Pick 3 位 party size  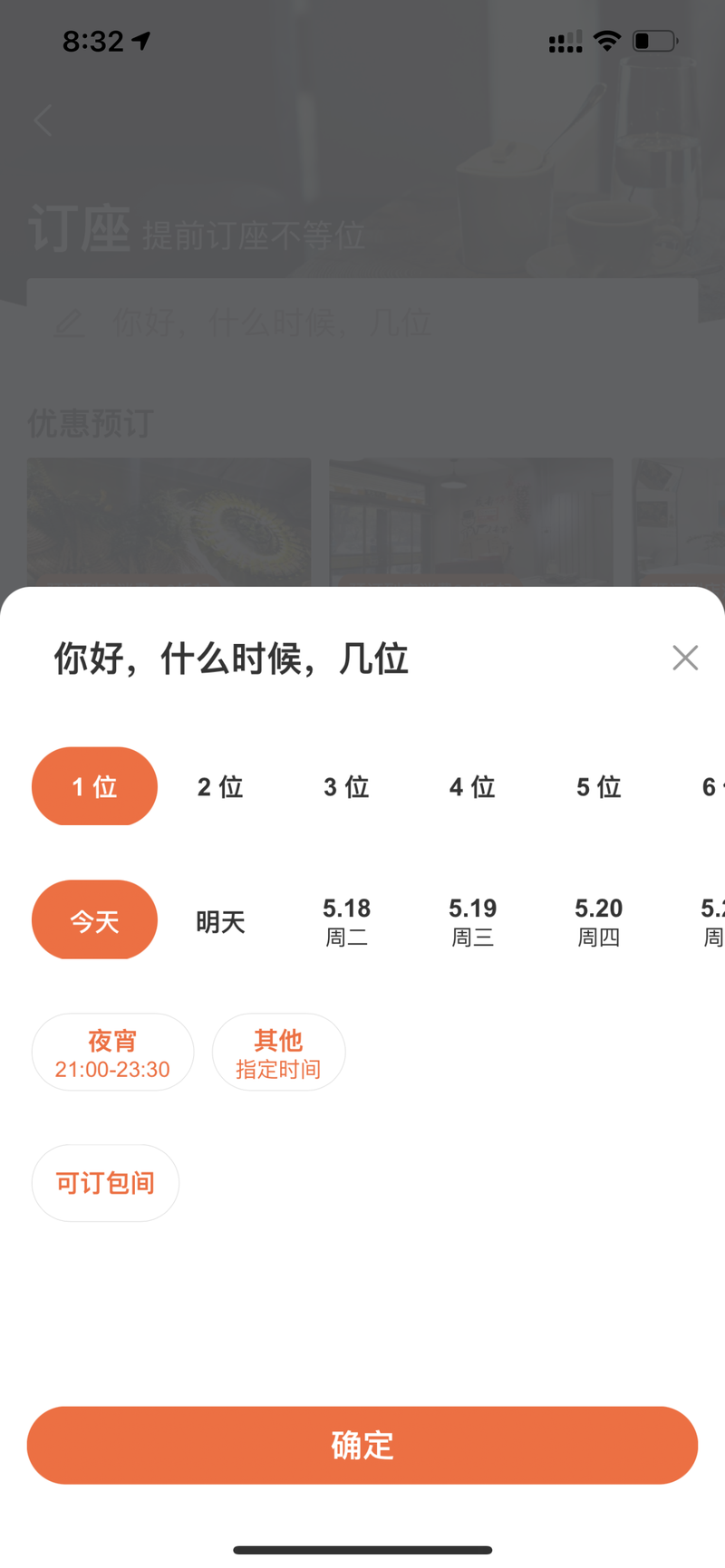coord(346,786)
